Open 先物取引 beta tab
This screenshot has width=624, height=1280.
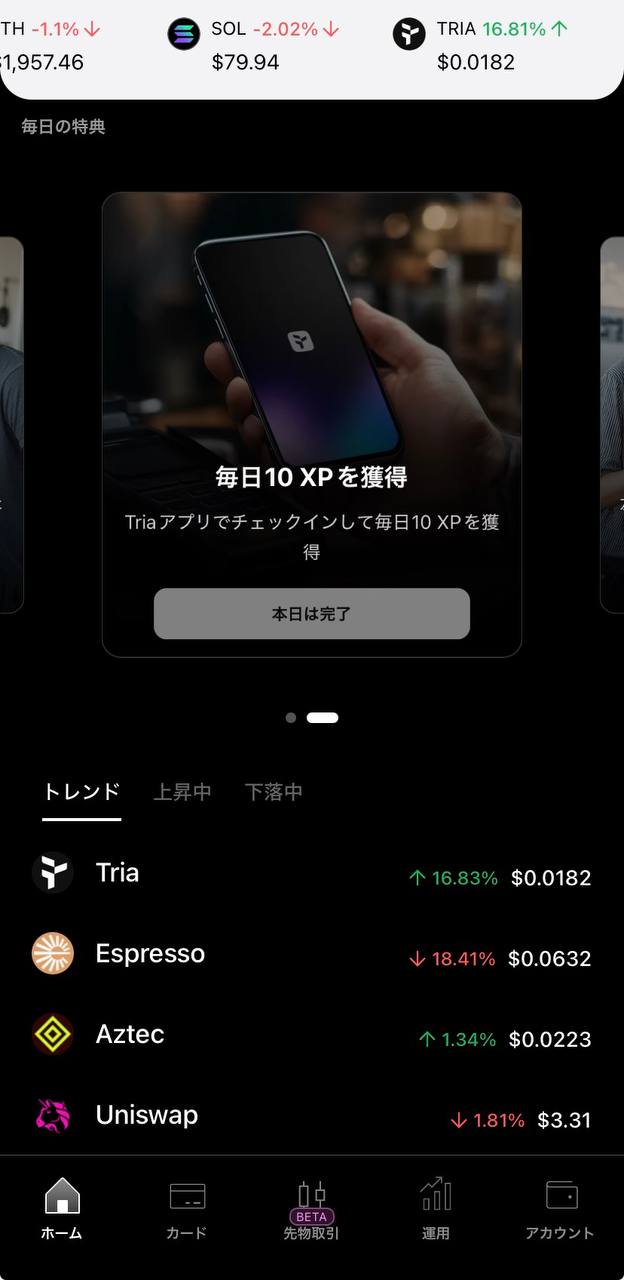click(311, 1208)
